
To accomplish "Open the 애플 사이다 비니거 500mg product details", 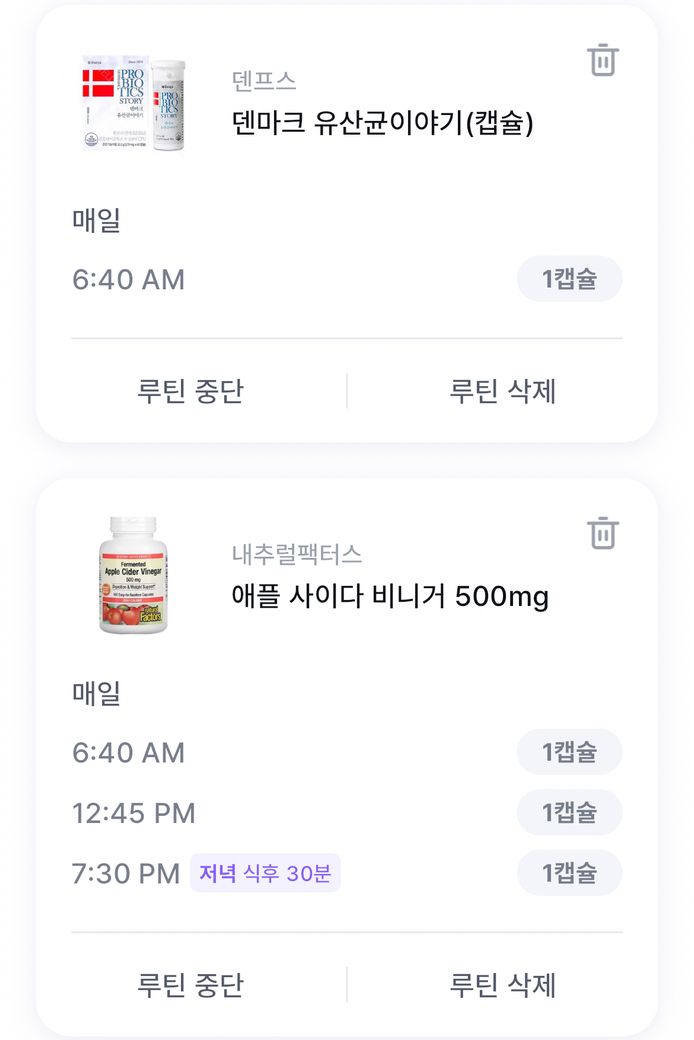I will click(x=390, y=597).
